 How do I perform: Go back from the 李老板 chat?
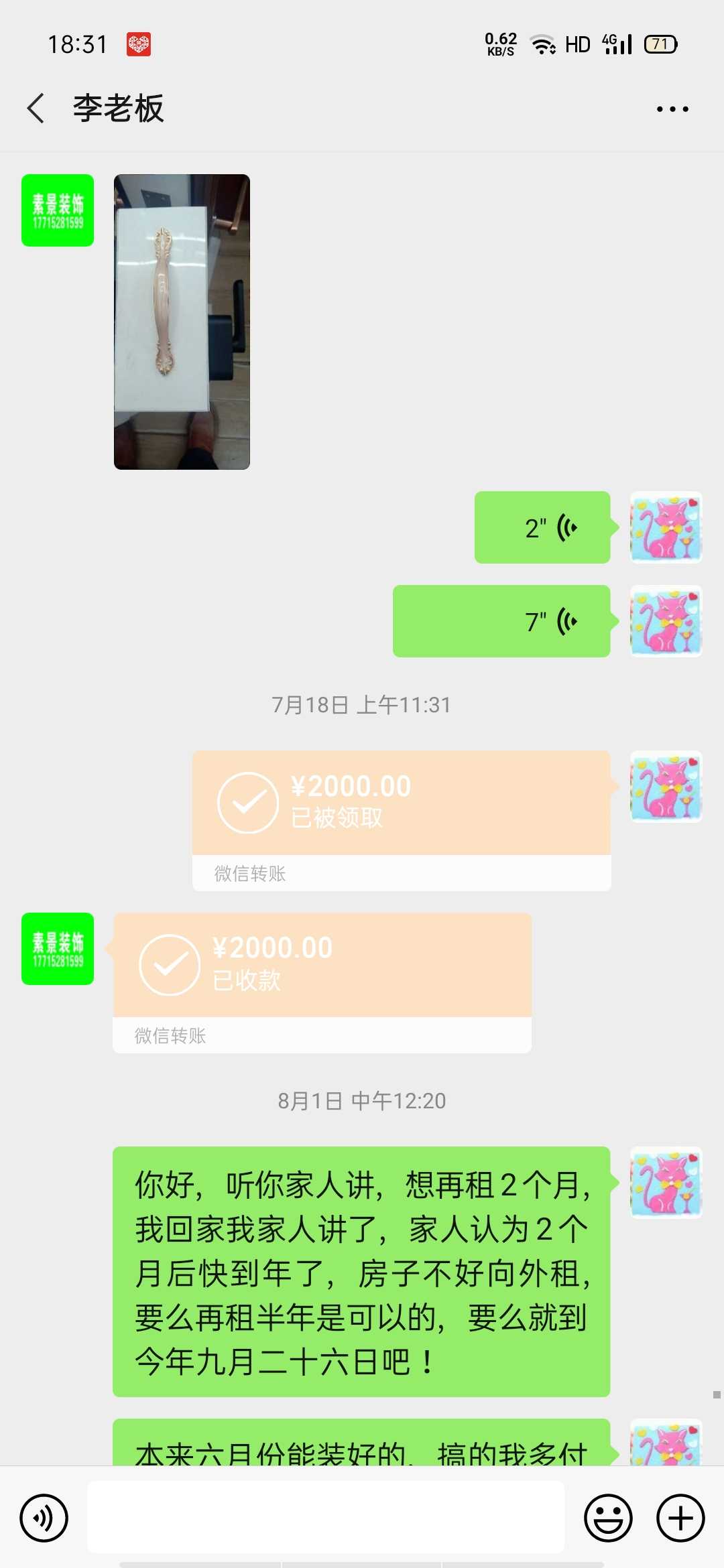(36, 109)
